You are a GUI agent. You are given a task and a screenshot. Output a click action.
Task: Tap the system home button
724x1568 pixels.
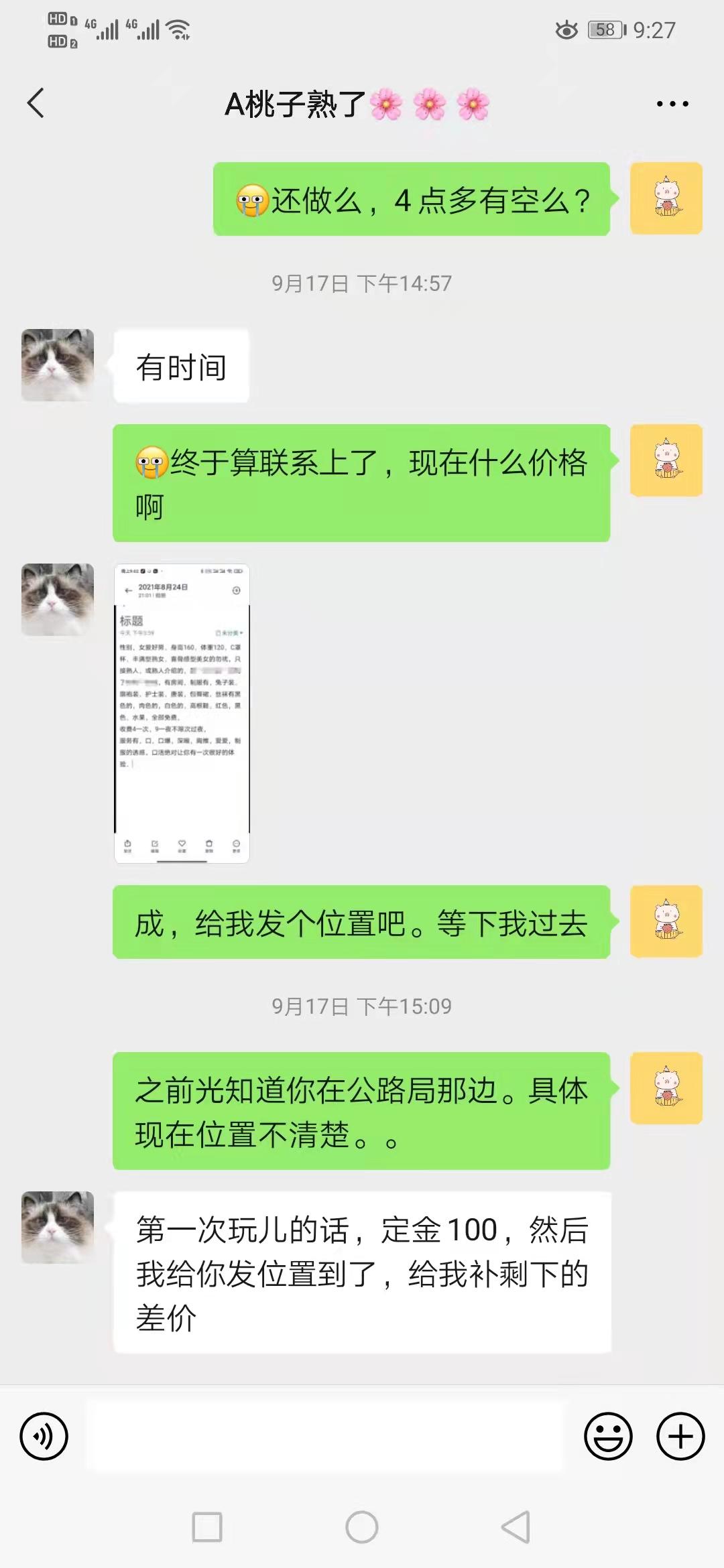point(362,1527)
